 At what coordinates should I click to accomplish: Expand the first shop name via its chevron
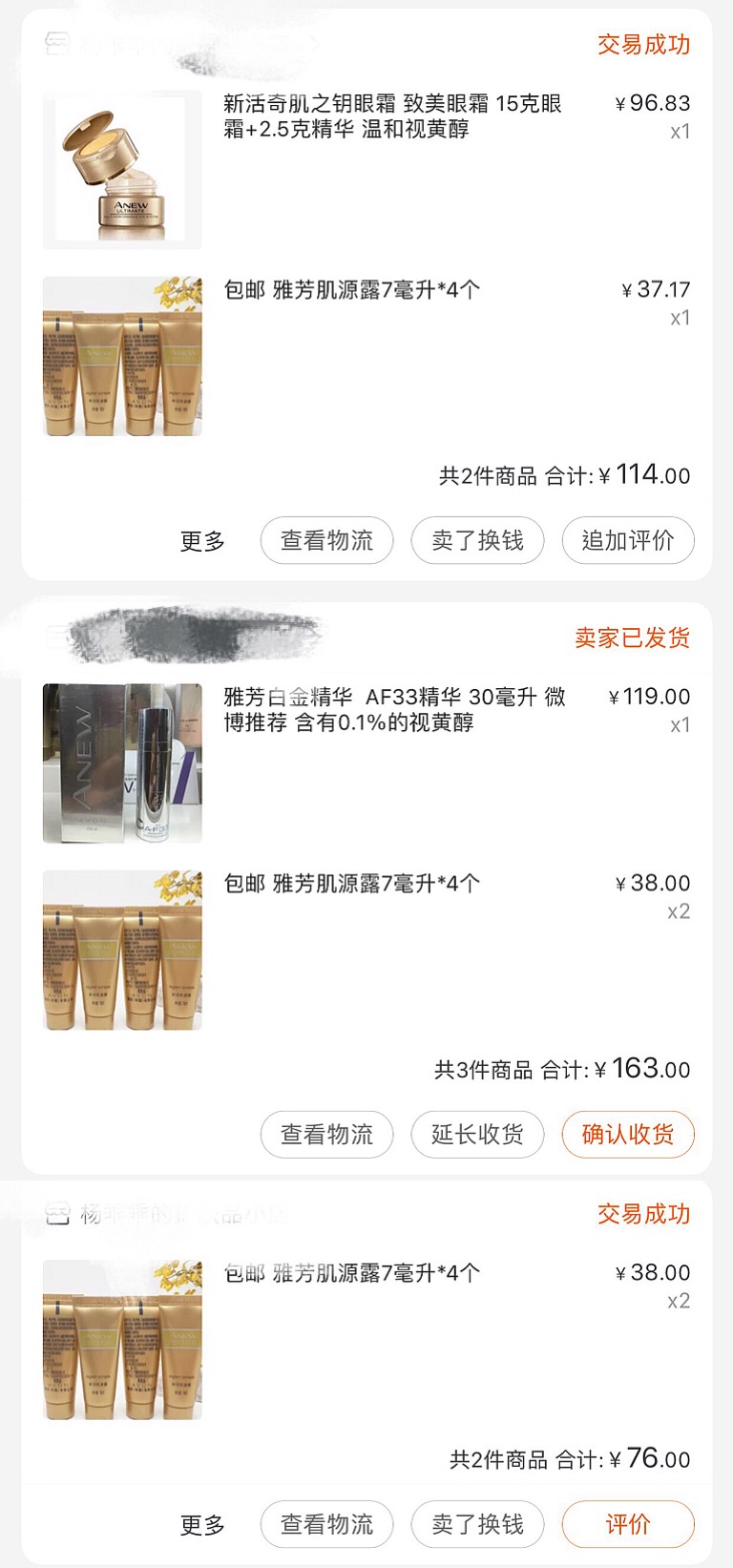[313, 43]
